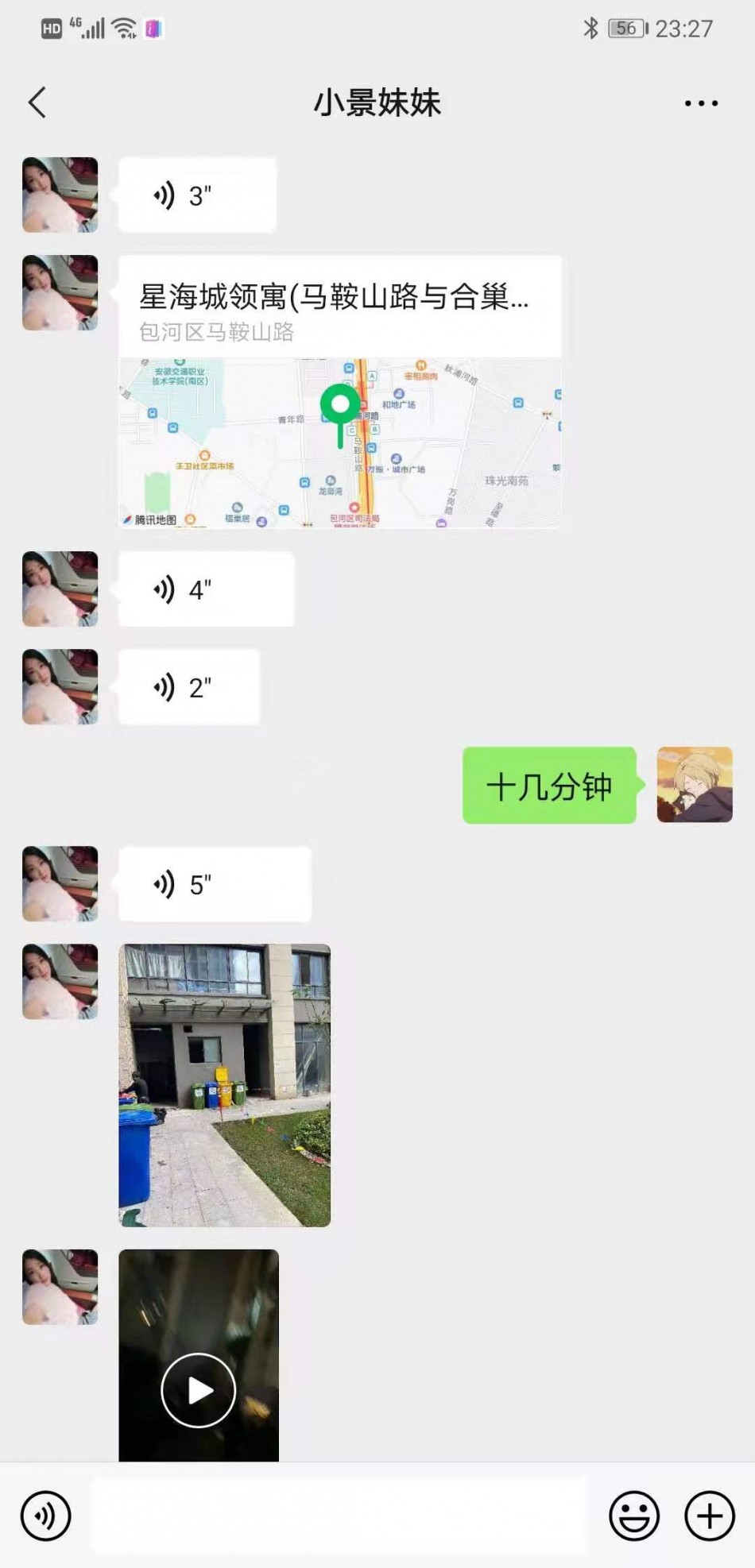Play the 2" voice message
This screenshot has width=755, height=1568.
point(188,687)
